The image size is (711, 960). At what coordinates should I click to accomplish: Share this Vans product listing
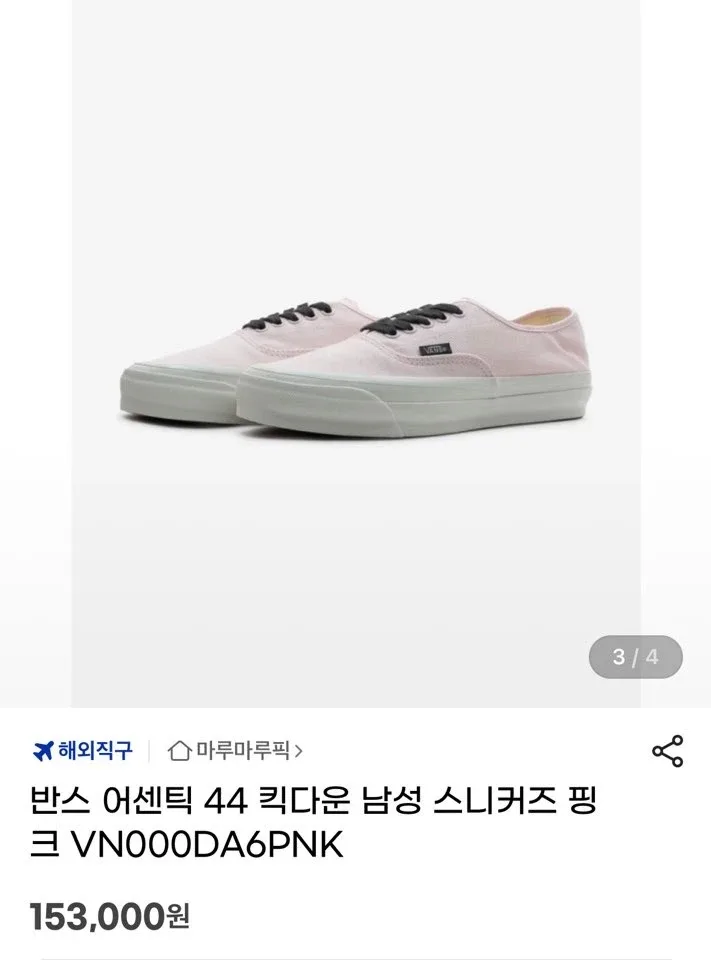[667, 751]
